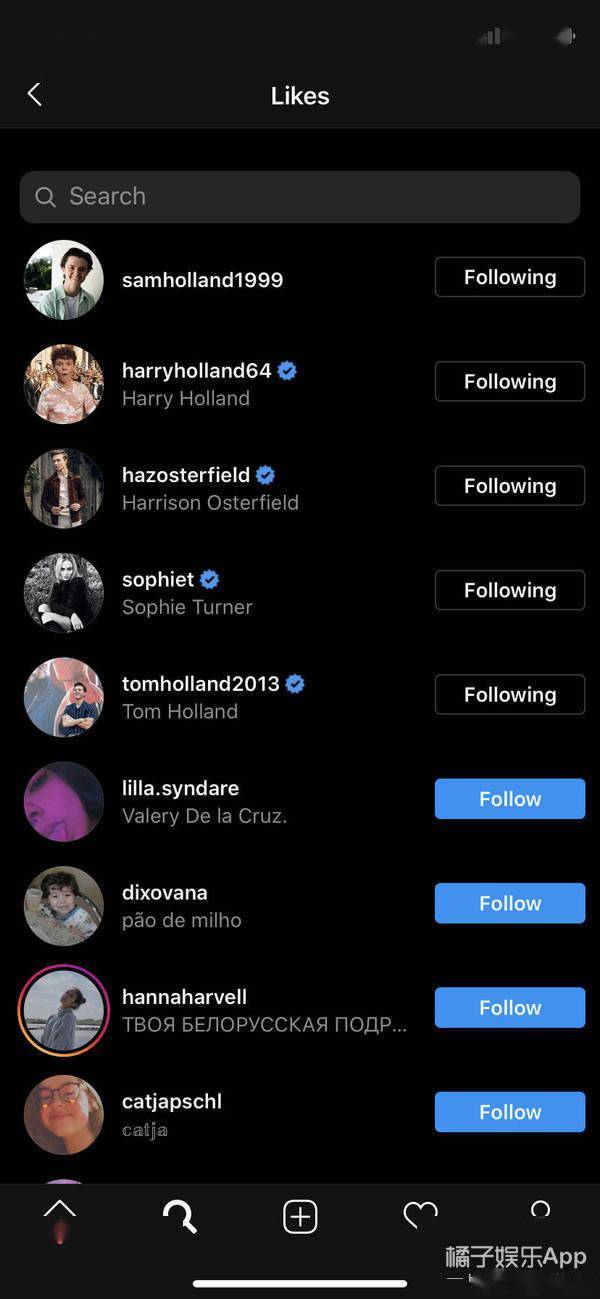
Task: Follow catjapschl
Action: (x=509, y=1112)
